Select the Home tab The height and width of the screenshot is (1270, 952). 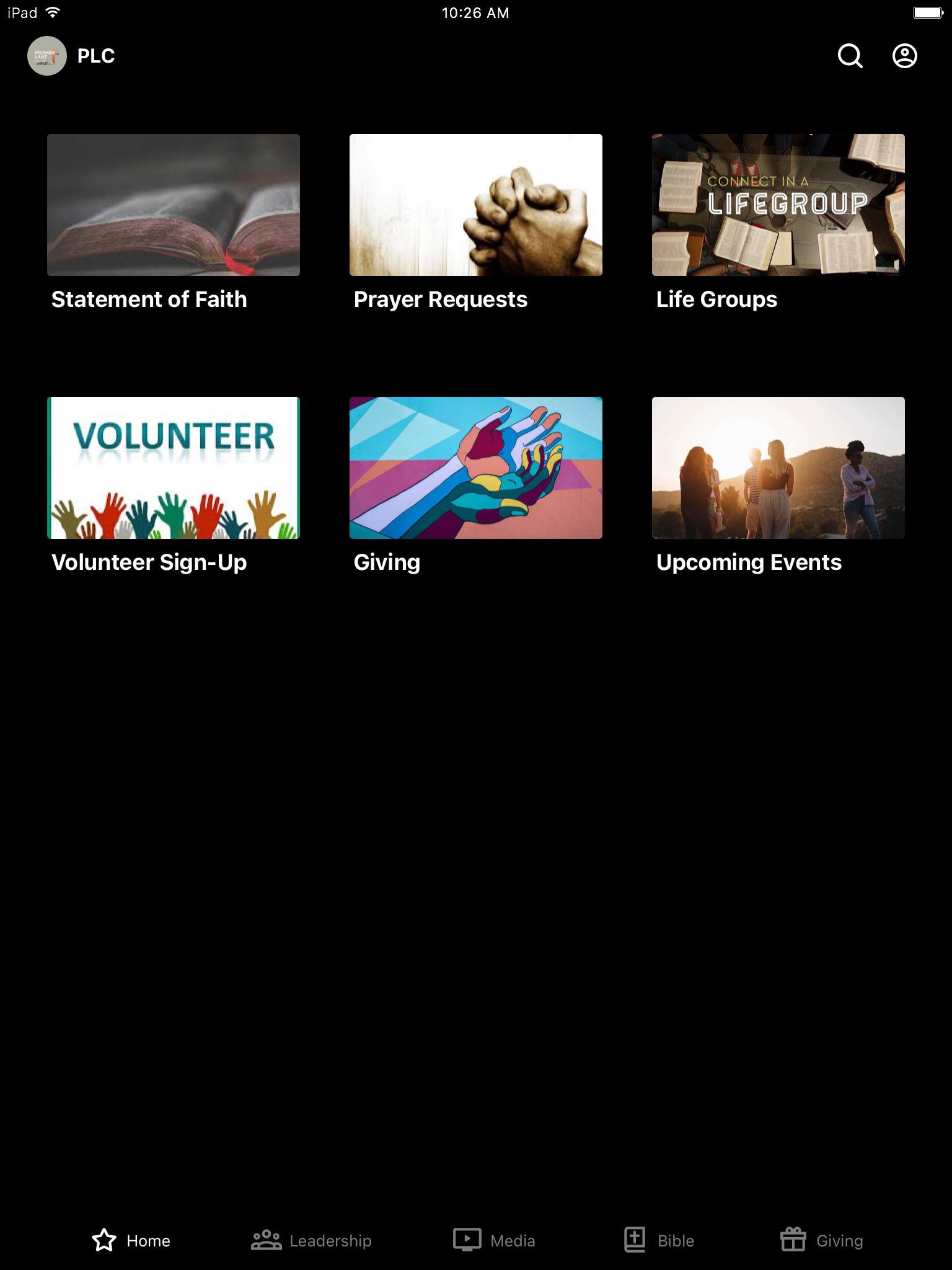[131, 1240]
